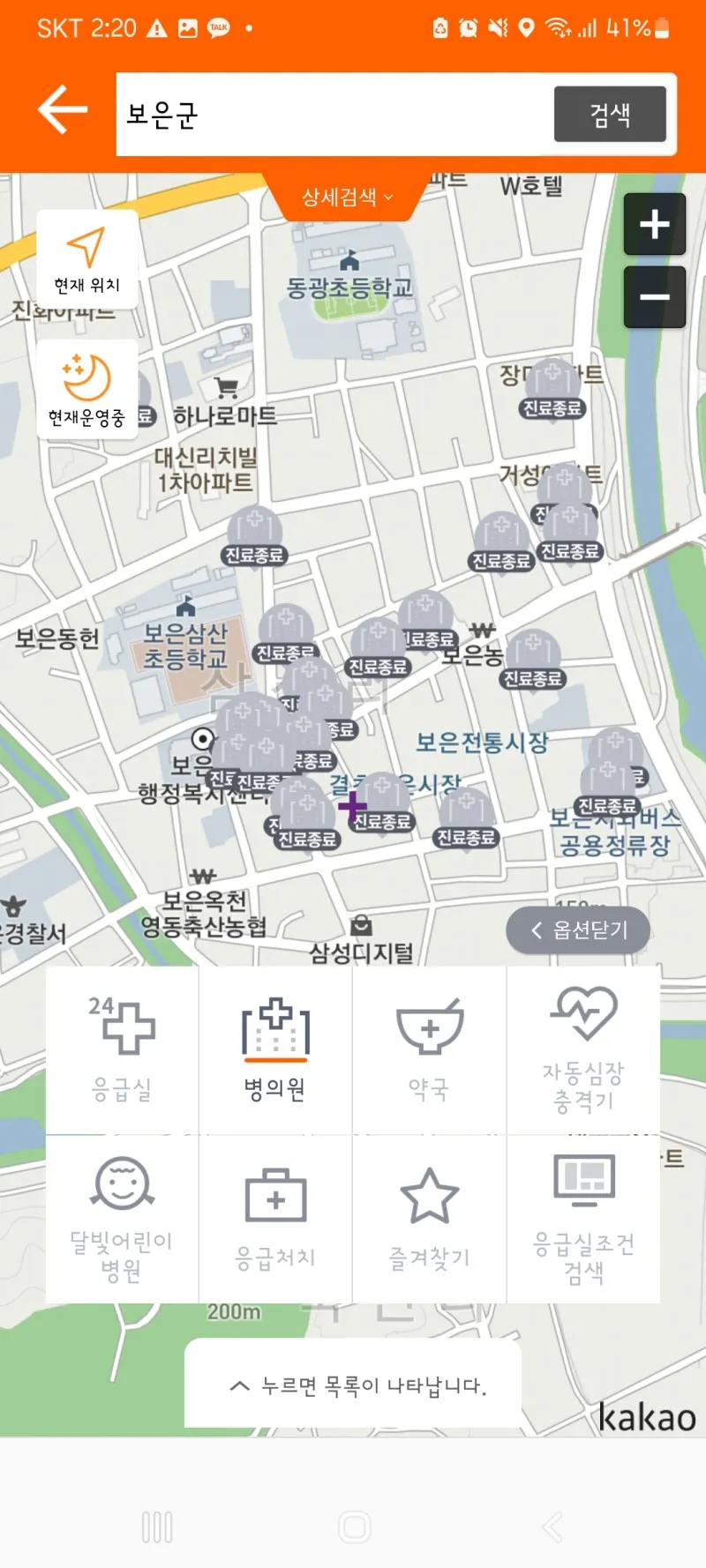
Task: Open the system recent apps button
Action: pyautogui.click(x=157, y=1527)
